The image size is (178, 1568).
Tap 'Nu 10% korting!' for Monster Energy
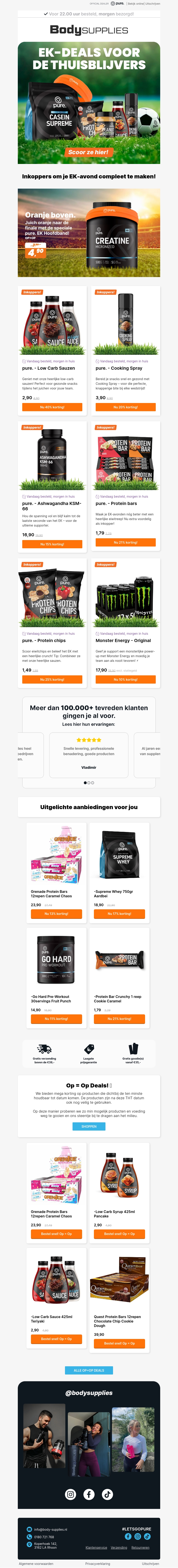point(125,679)
